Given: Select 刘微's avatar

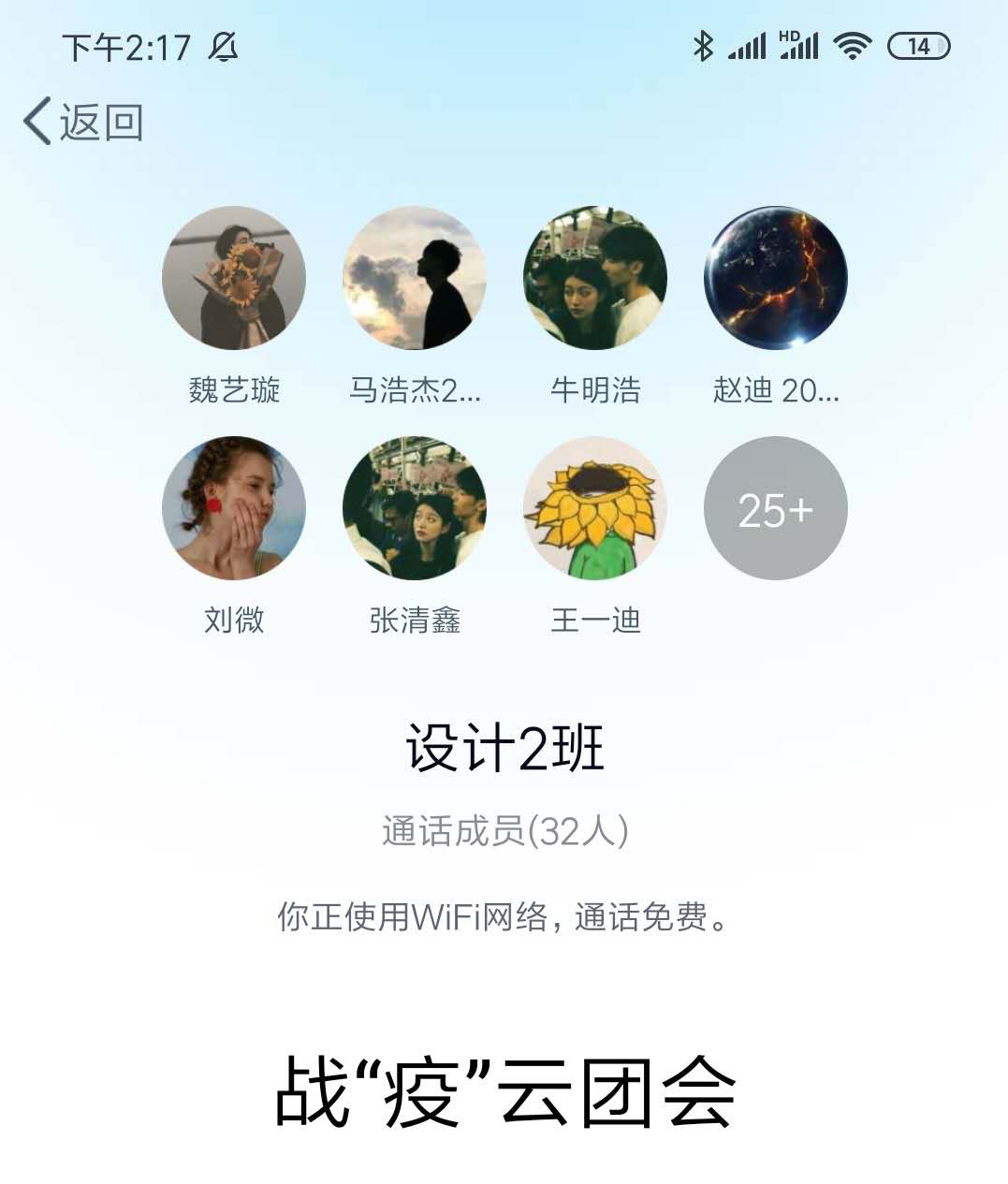Looking at the screenshot, I should [234, 508].
